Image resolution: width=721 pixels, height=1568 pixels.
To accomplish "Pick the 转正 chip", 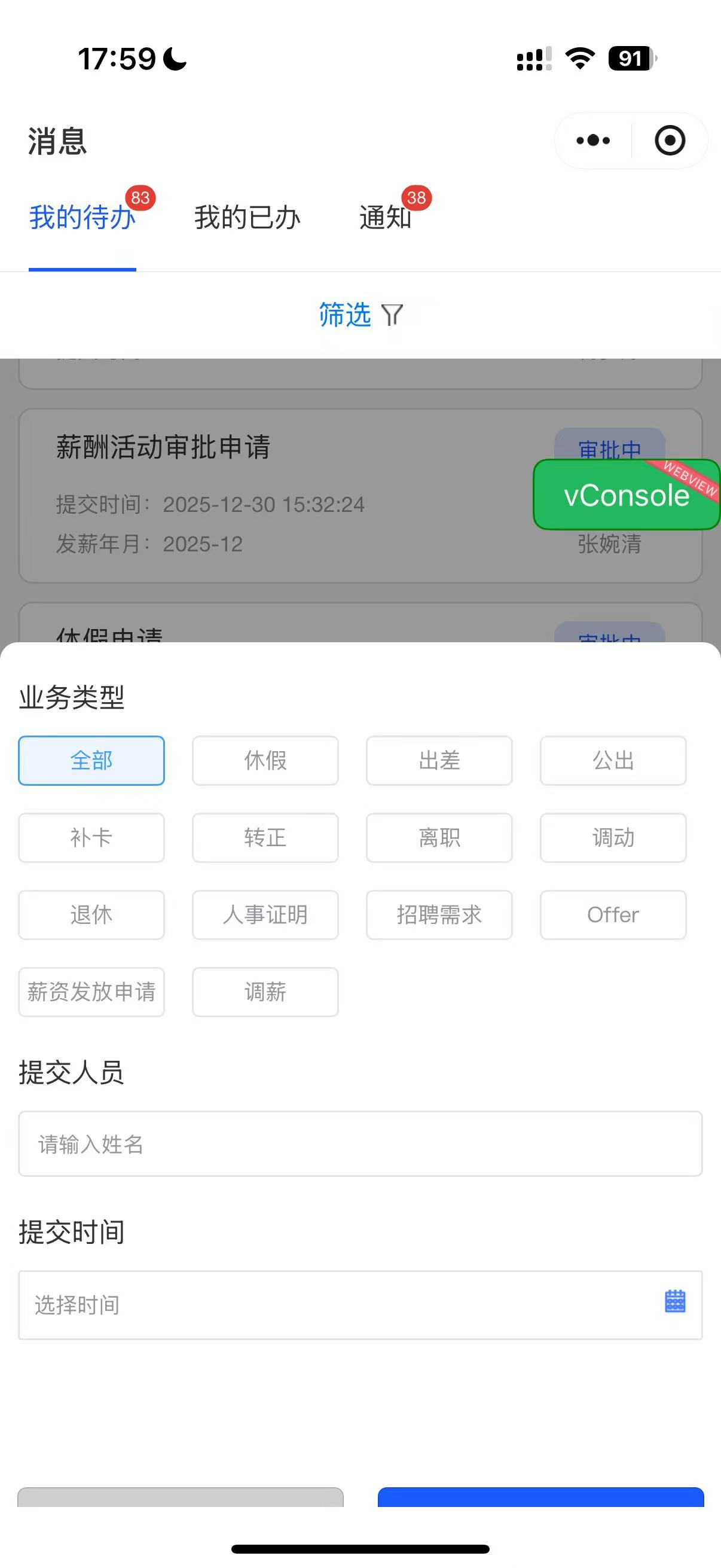I will coord(265,838).
